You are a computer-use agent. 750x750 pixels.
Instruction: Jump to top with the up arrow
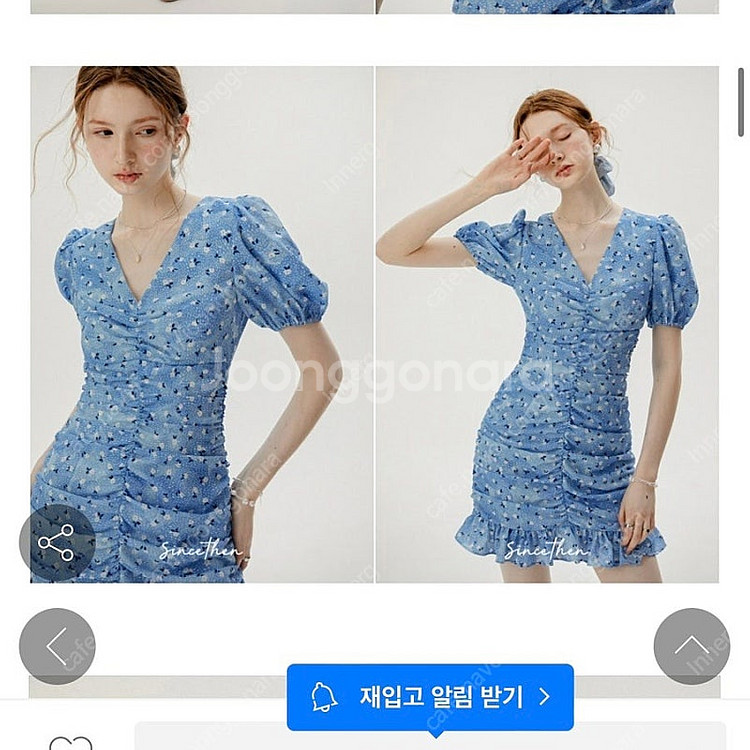692,646
